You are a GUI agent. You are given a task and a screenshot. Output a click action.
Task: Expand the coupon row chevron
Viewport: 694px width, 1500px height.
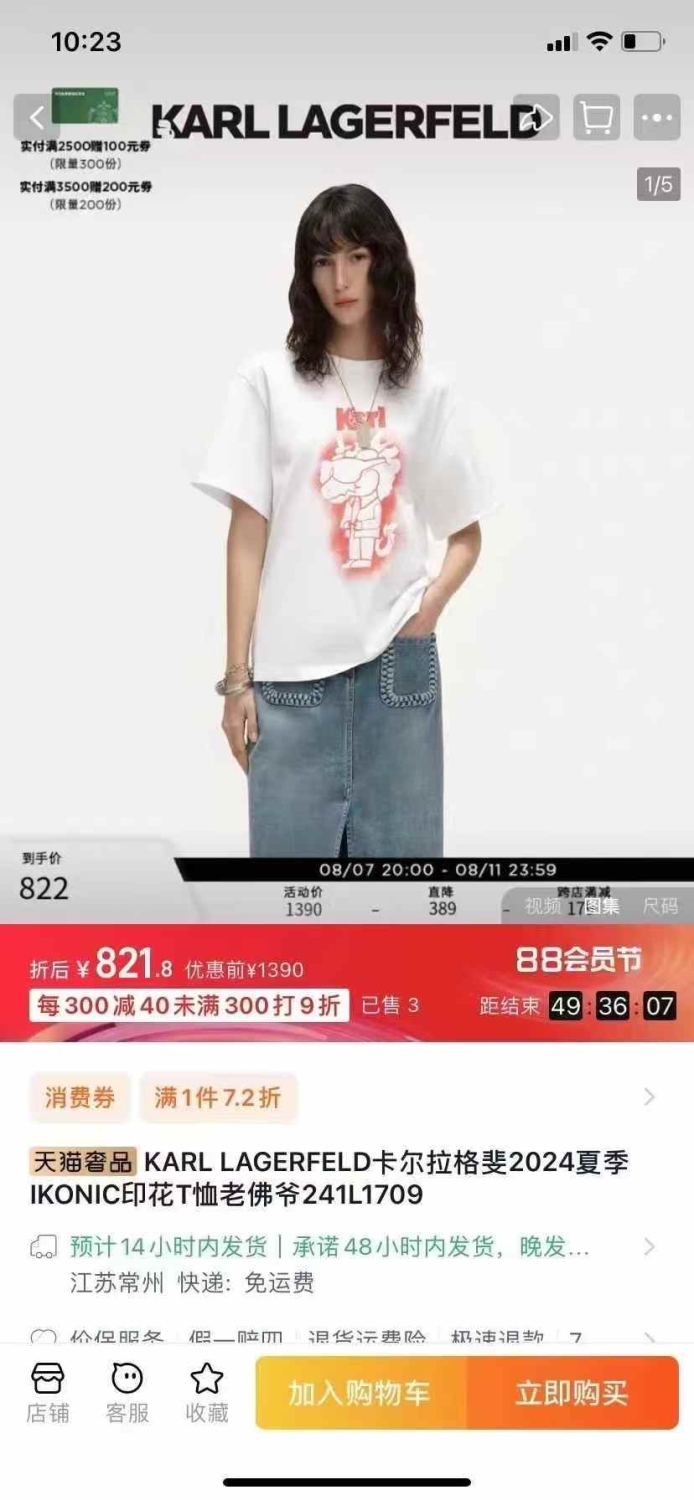point(649,1098)
